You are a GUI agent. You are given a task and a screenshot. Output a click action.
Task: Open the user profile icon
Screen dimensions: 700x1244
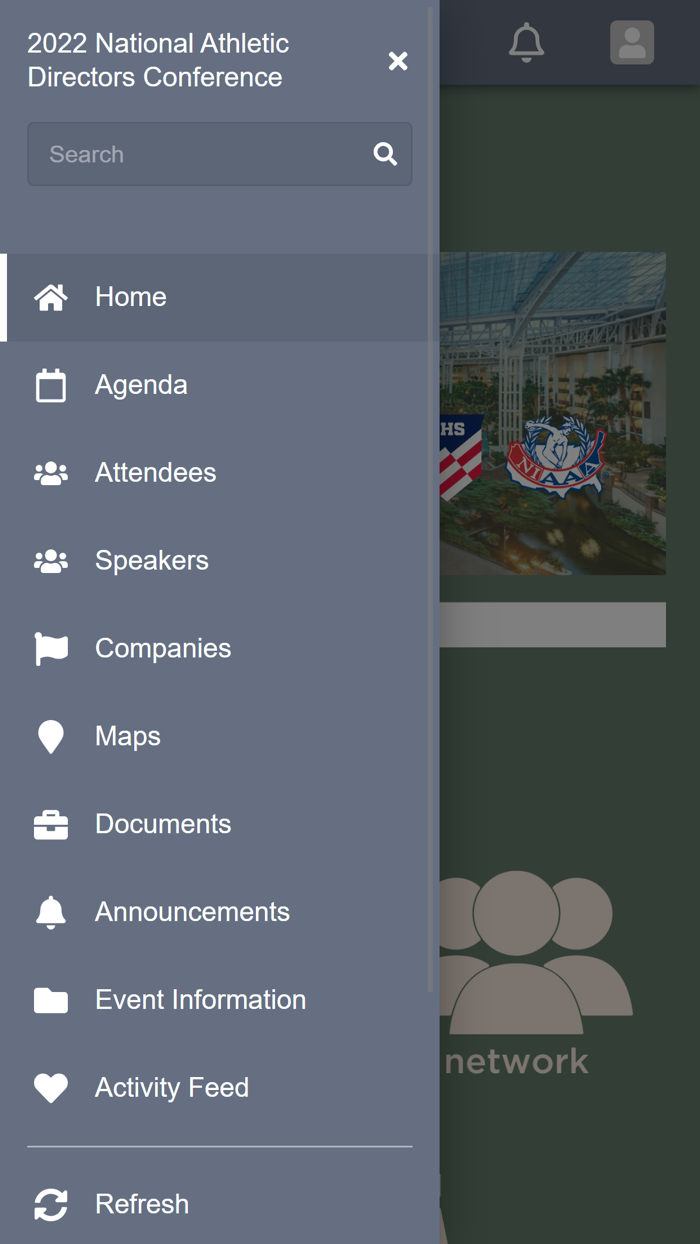pyautogui.click(x=632, y=43)
